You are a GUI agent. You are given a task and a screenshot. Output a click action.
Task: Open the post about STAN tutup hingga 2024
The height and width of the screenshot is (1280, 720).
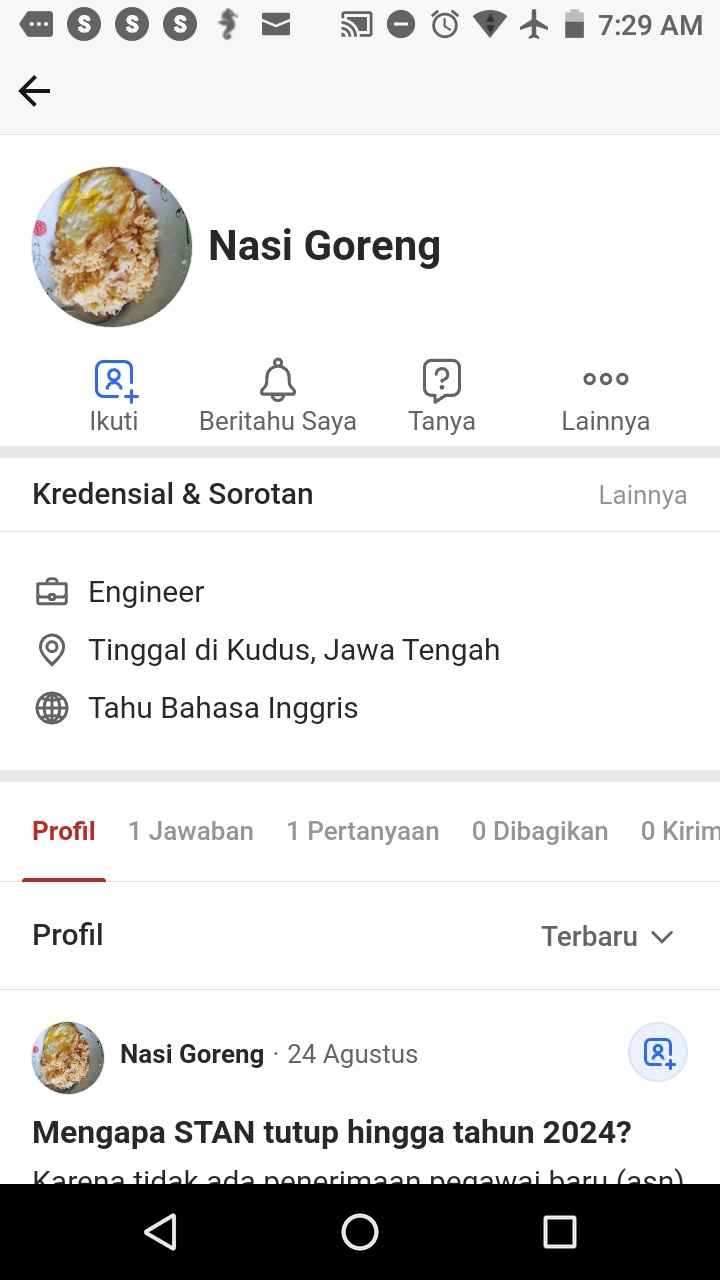(x=332, y=1133)
